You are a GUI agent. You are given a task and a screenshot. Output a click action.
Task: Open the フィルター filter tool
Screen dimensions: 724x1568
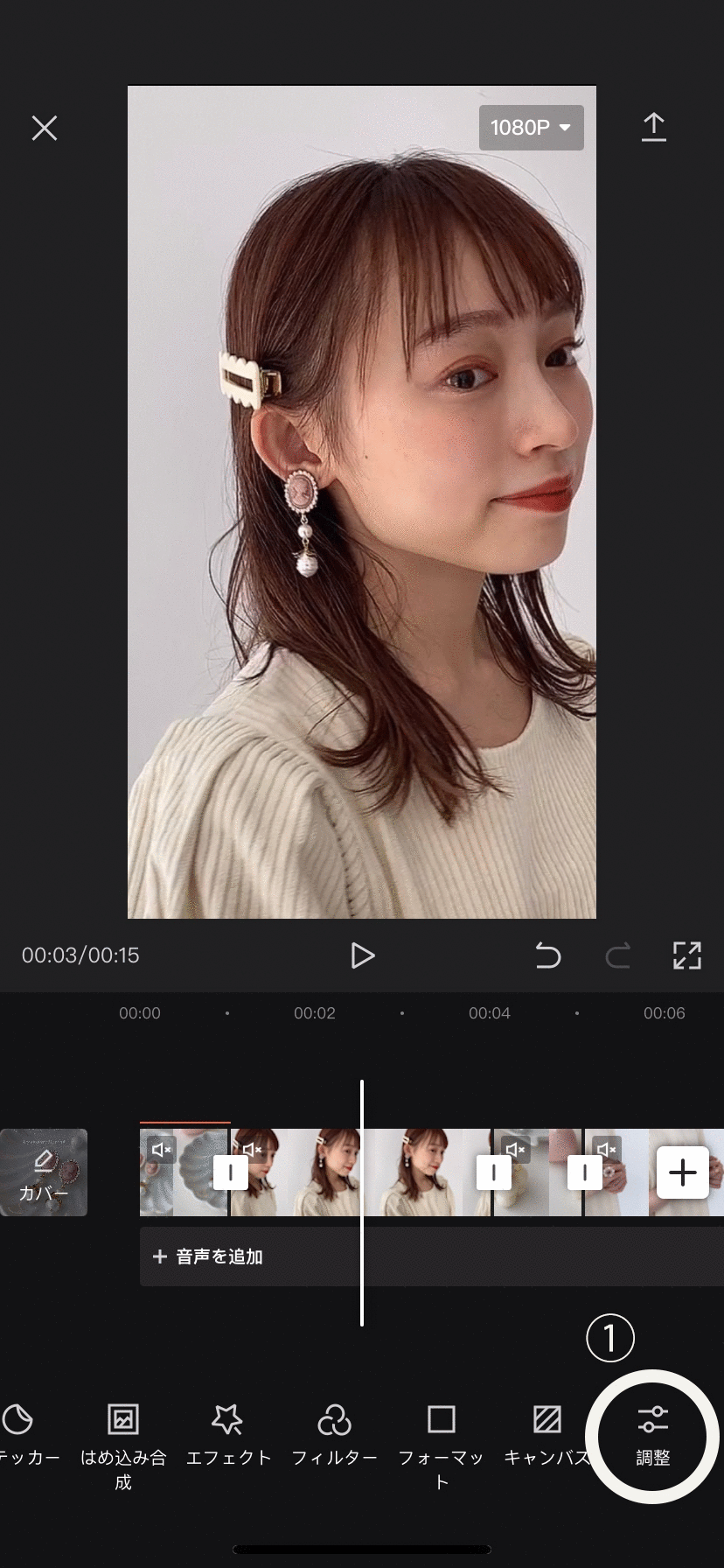click(x=335, y=1436)
